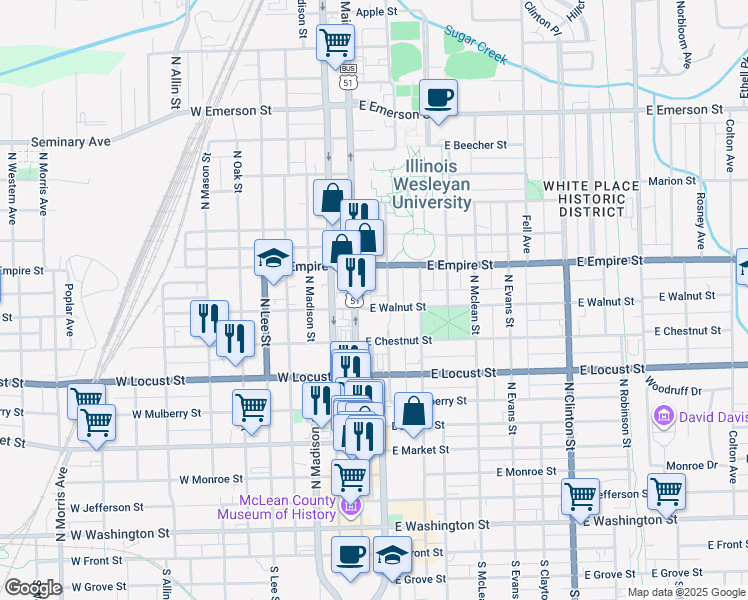Open the Google logo link
Screen dimensions: 748x600
click(33, 588)
